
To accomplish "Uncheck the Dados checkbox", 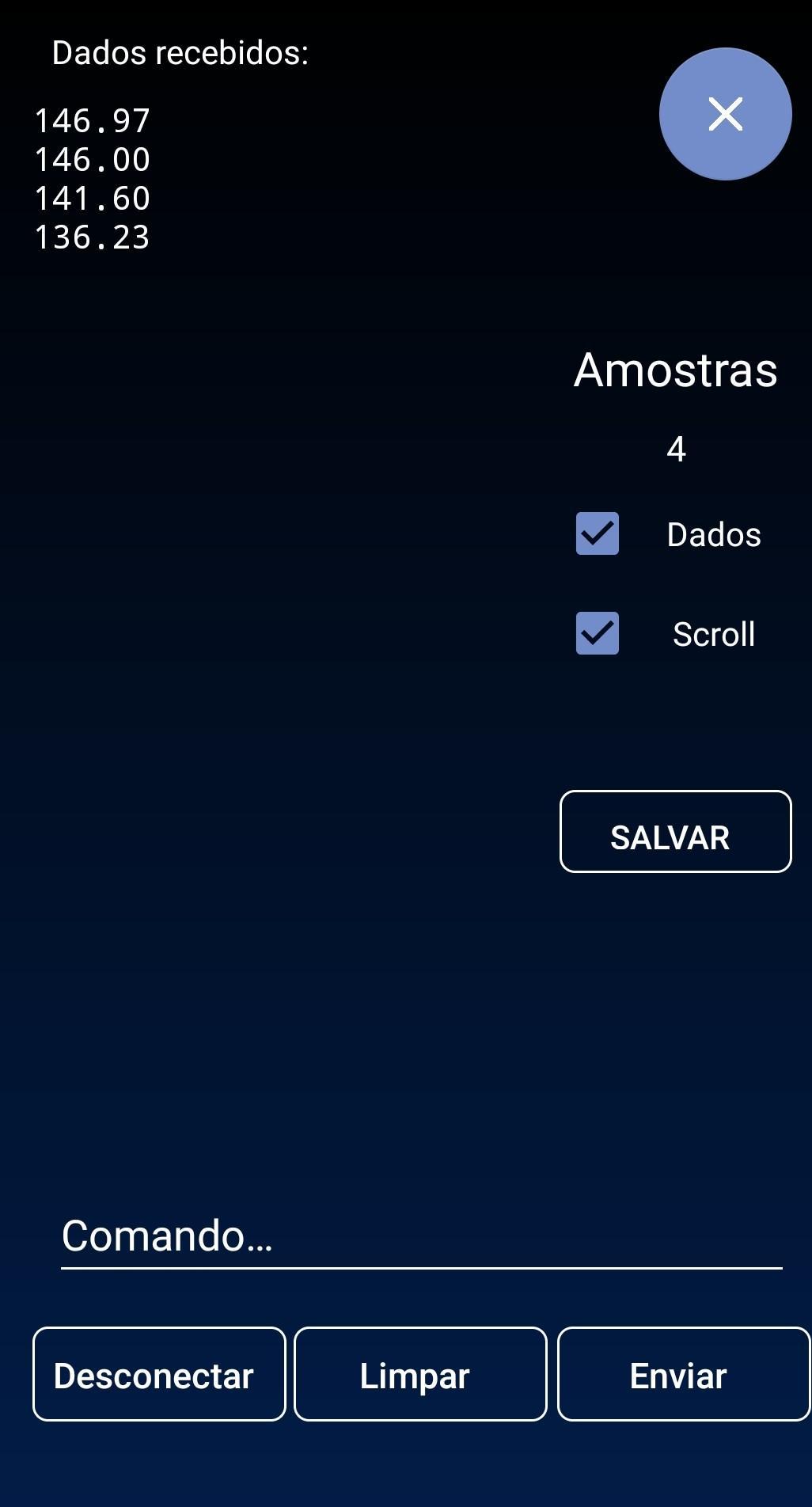I will coord(598,533).
